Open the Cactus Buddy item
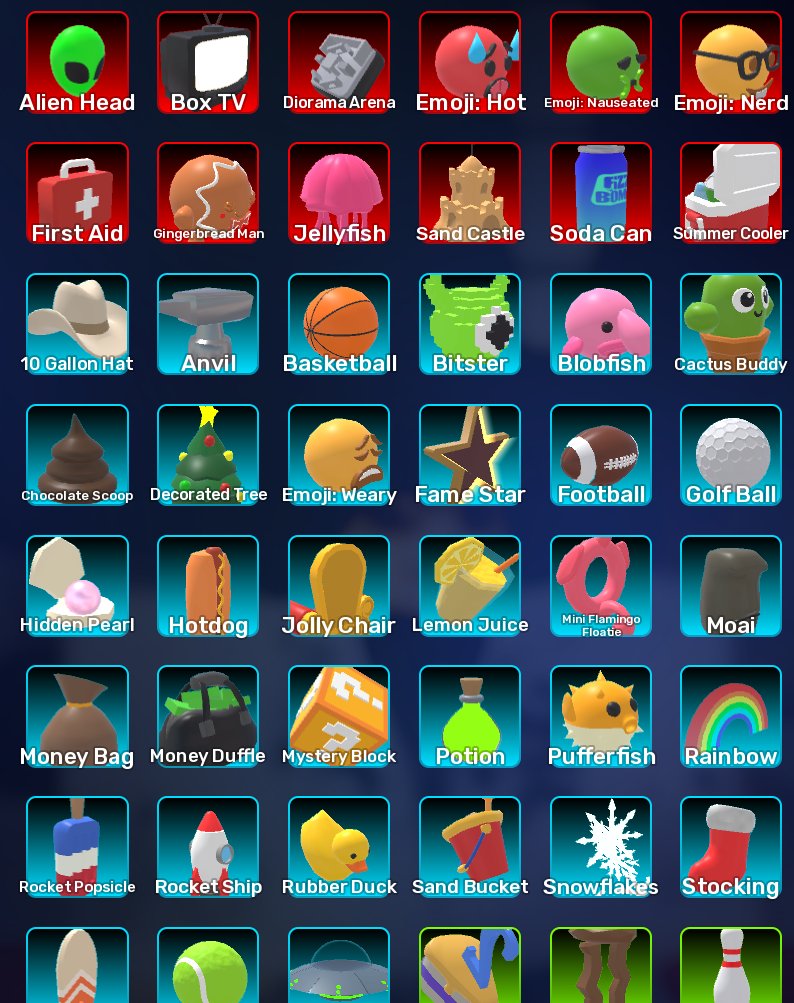794x1003 pixels. coord(731,324)
